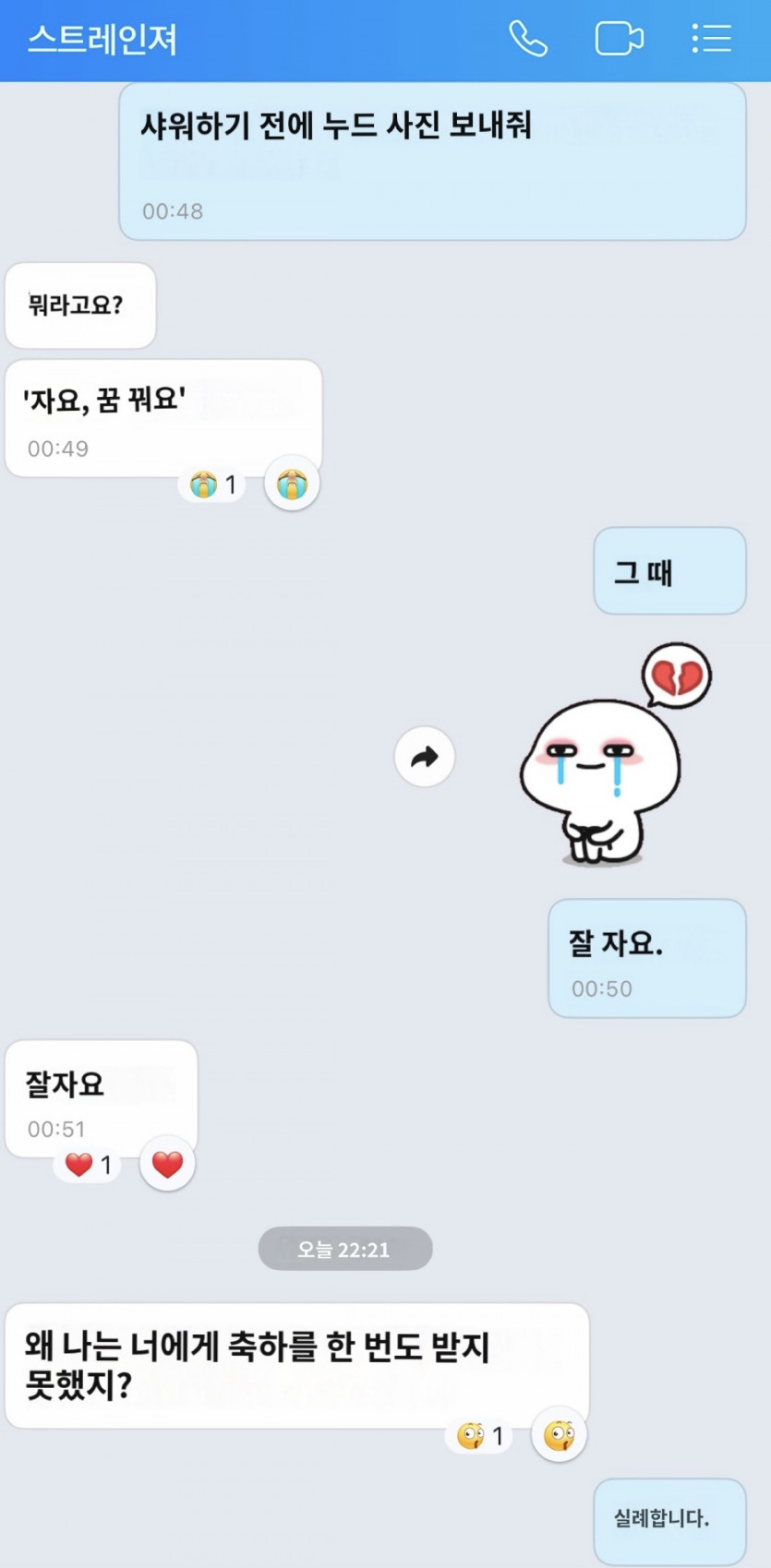Tap surprised emoji count on '왜 나는' message
771x1568 pixels.
click(x=479, y=1436)
